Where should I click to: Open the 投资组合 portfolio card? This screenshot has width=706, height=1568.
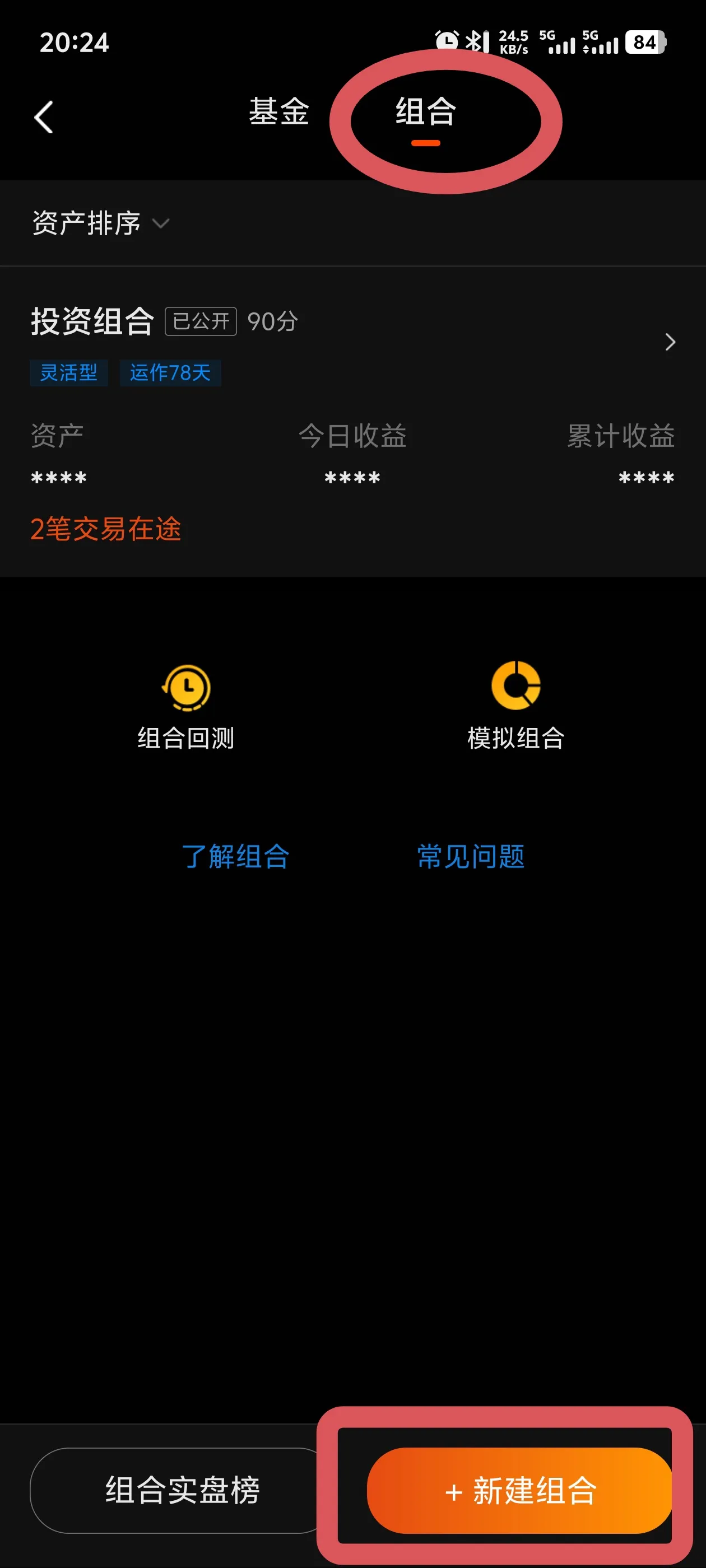pos(352,342)
